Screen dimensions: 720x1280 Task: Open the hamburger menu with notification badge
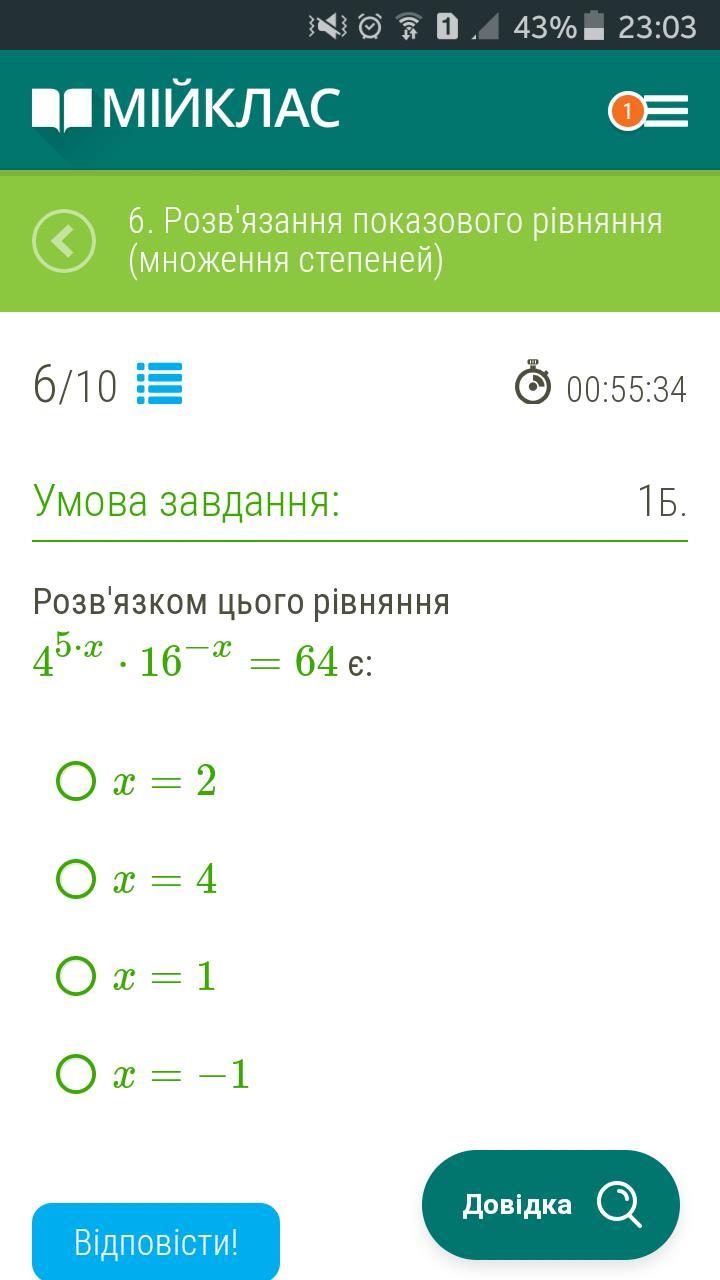point(650,111)
